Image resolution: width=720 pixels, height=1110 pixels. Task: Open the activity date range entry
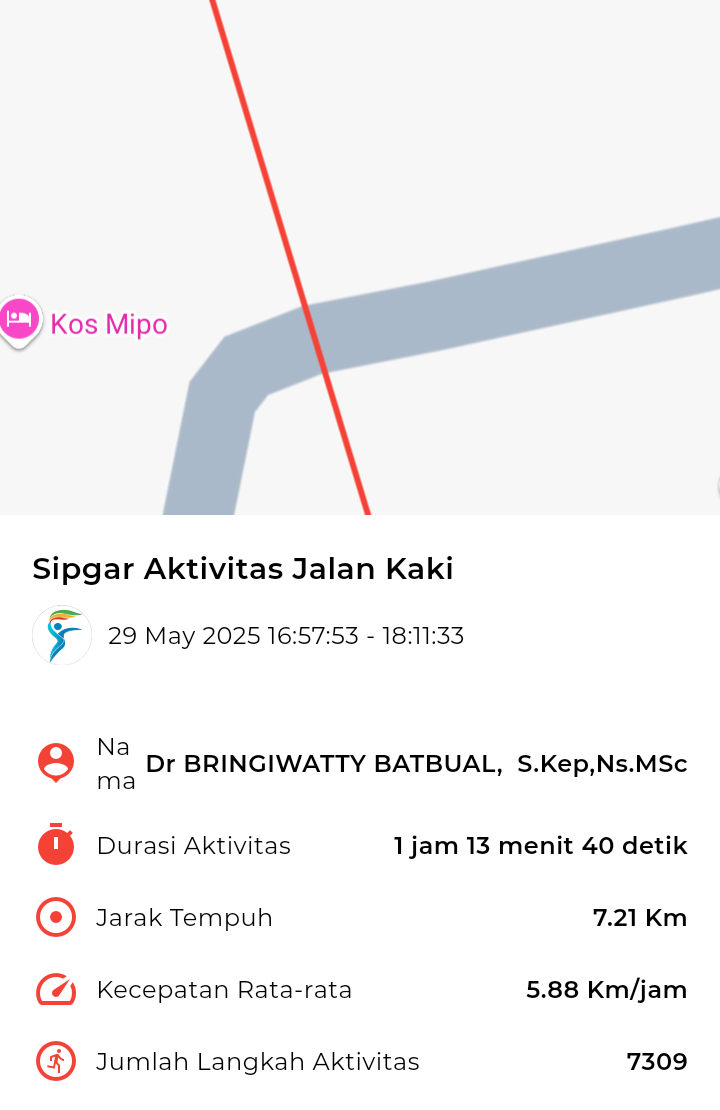click(286, 634)
